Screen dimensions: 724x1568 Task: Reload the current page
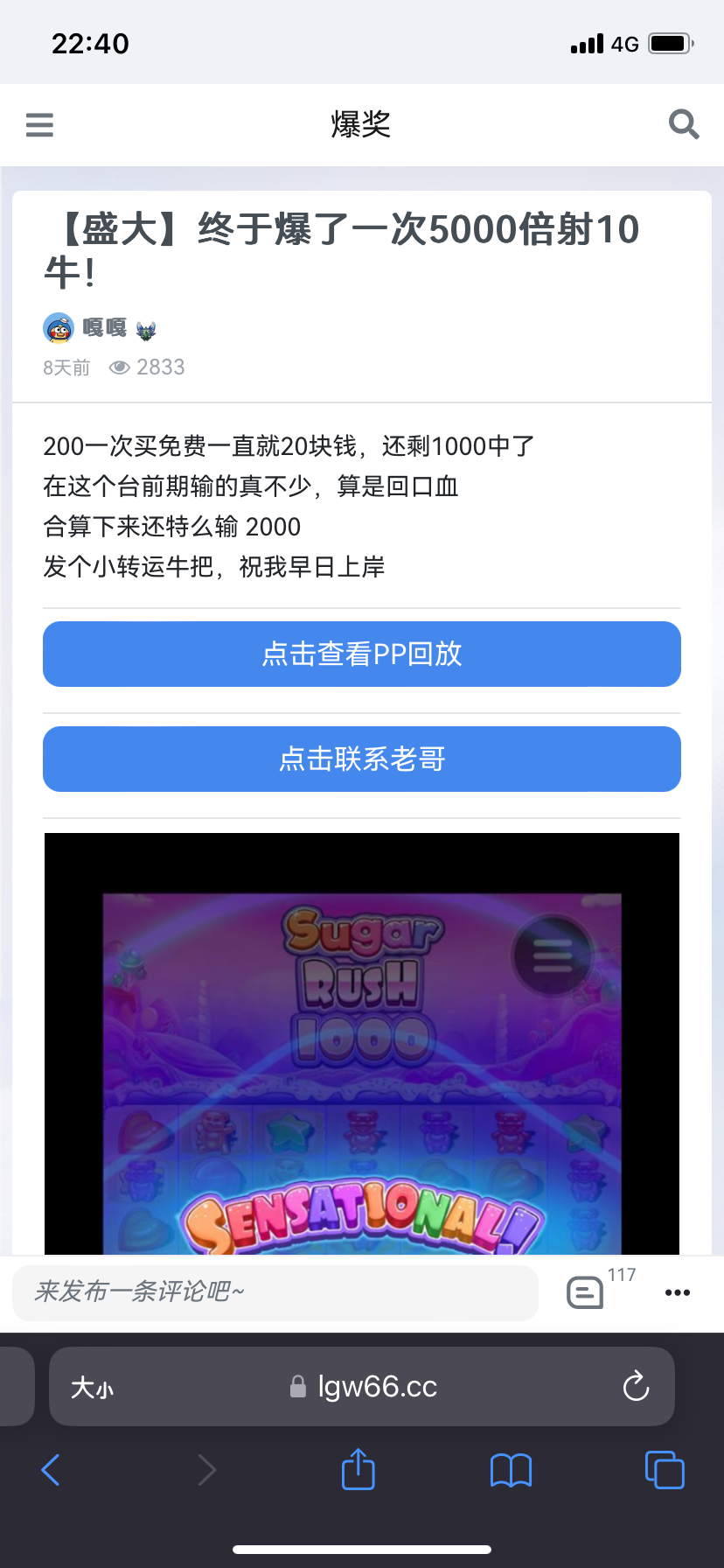pyautogui.click(x=635, y=1386)
